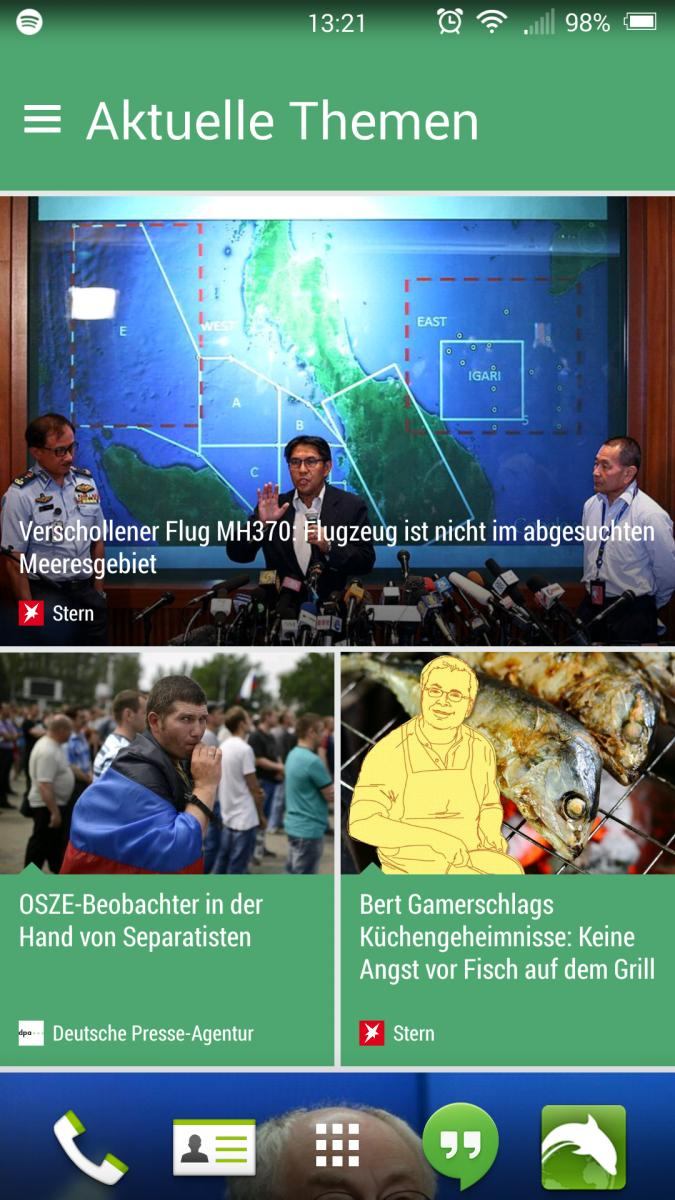
Task: Read Bert Gamerschlags Küchengeheimnisse article
Action: tap(508, 859)
